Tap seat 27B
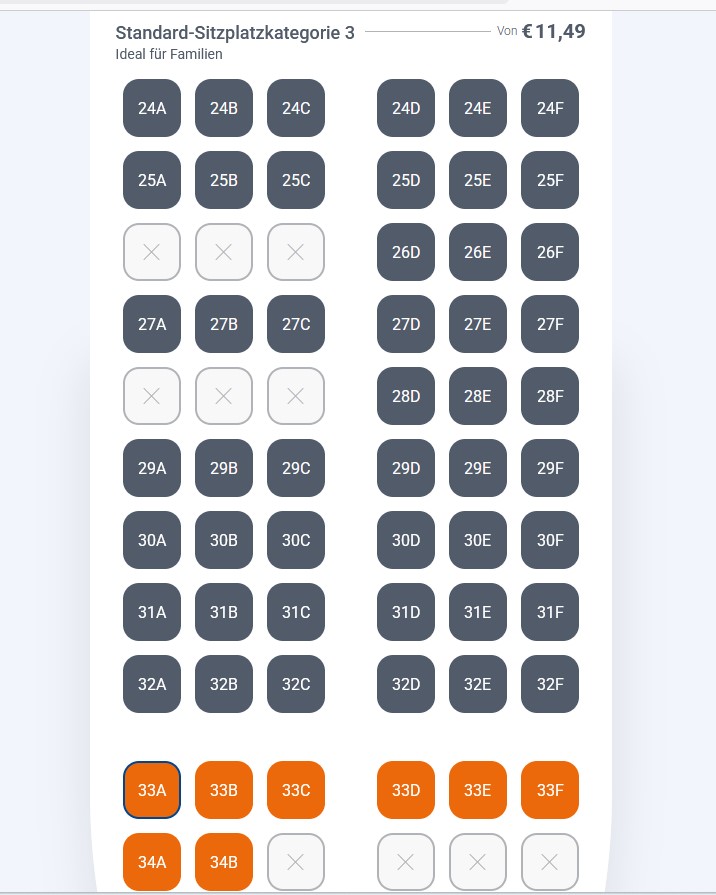716x895 pixels. point(224,324)
